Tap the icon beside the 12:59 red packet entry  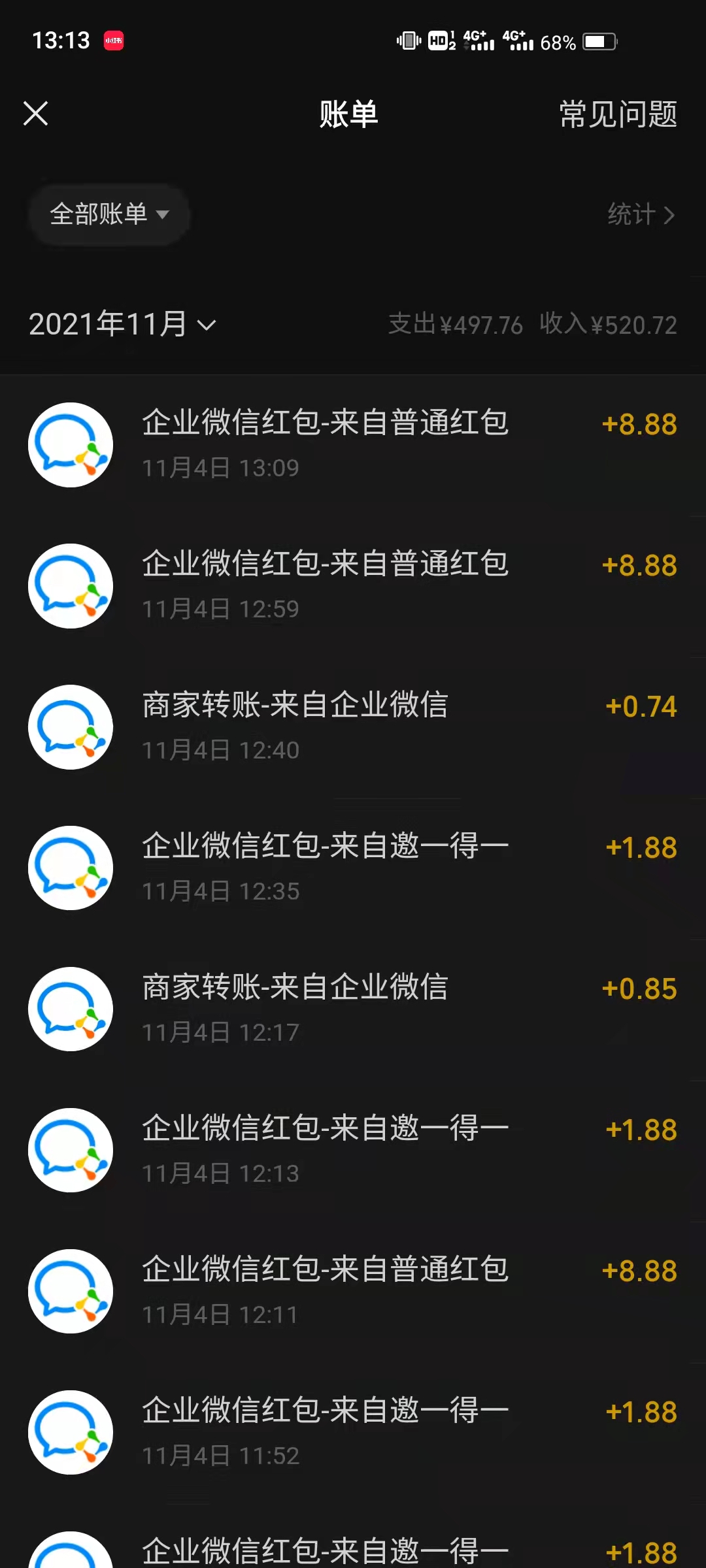71,585
